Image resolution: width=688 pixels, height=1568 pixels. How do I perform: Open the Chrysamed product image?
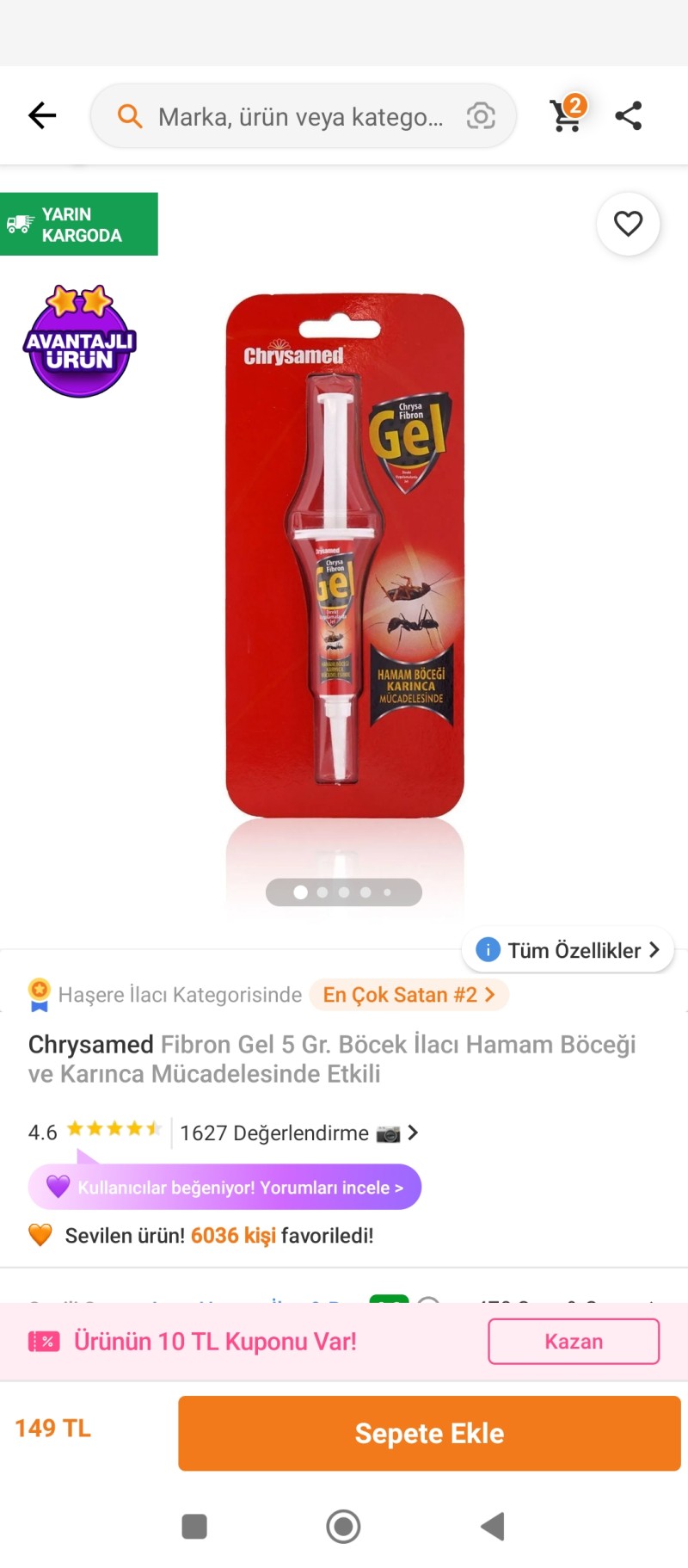(344, 555)
